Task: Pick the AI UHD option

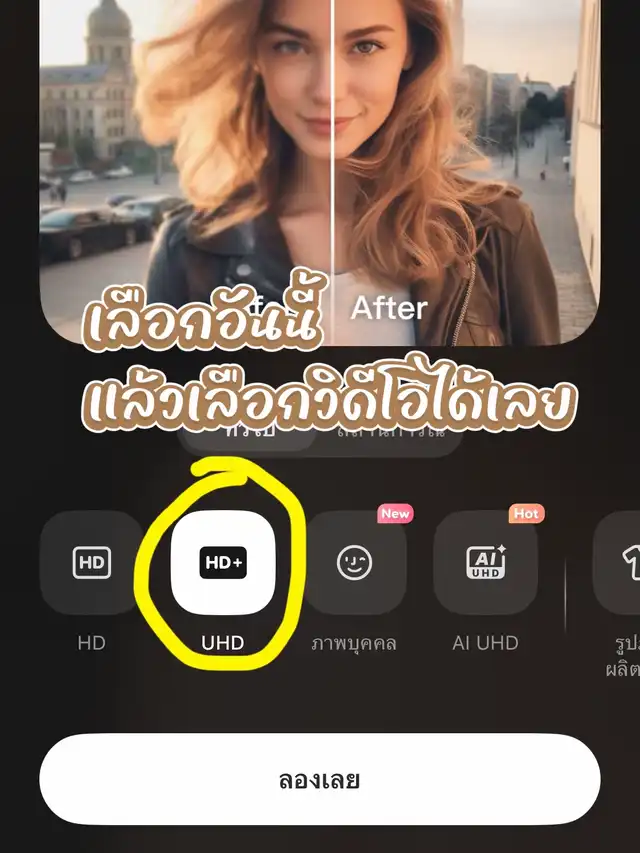Action: point(485,563)
